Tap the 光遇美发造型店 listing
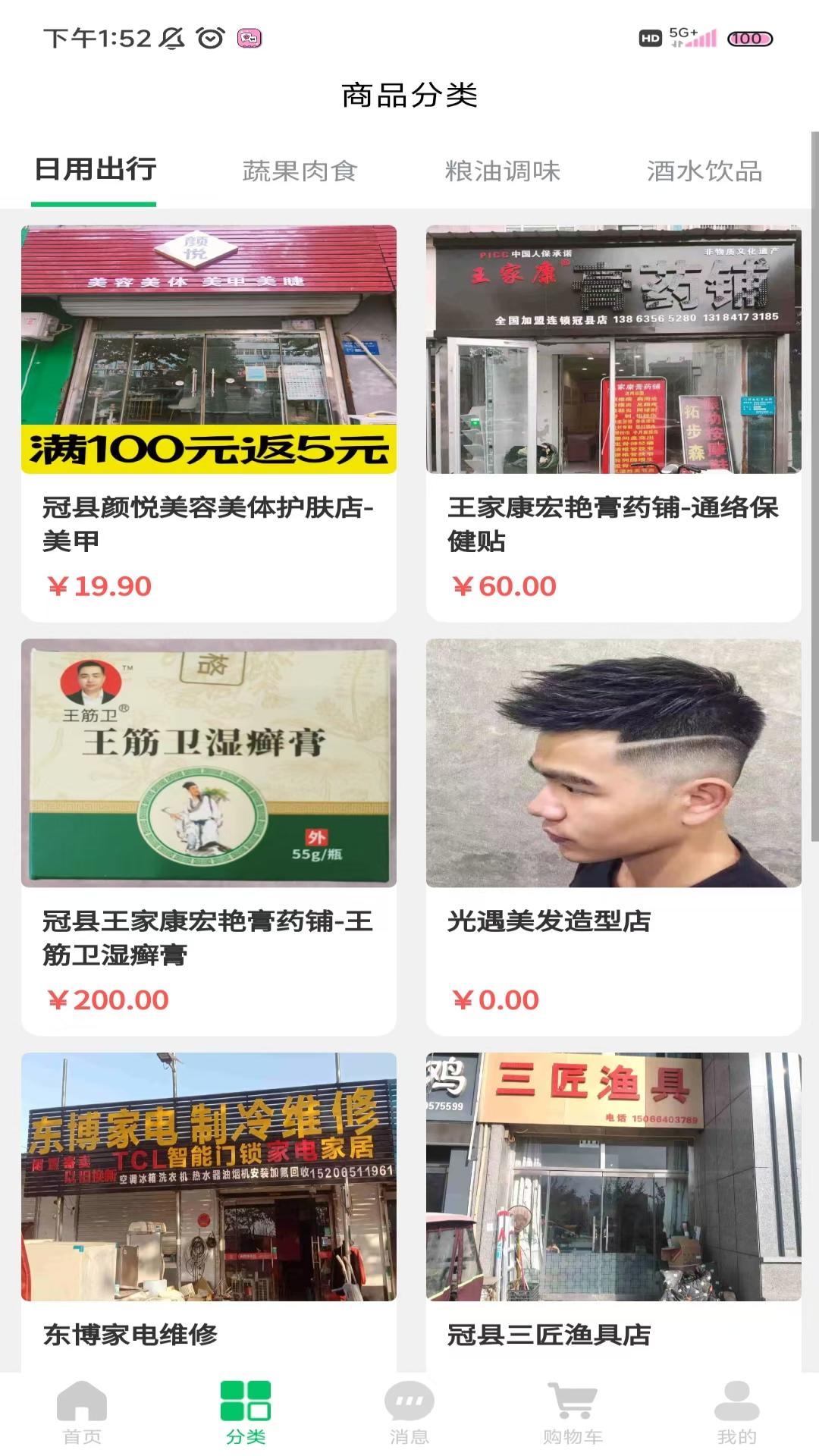819x1456 pixels. [613, 836]
